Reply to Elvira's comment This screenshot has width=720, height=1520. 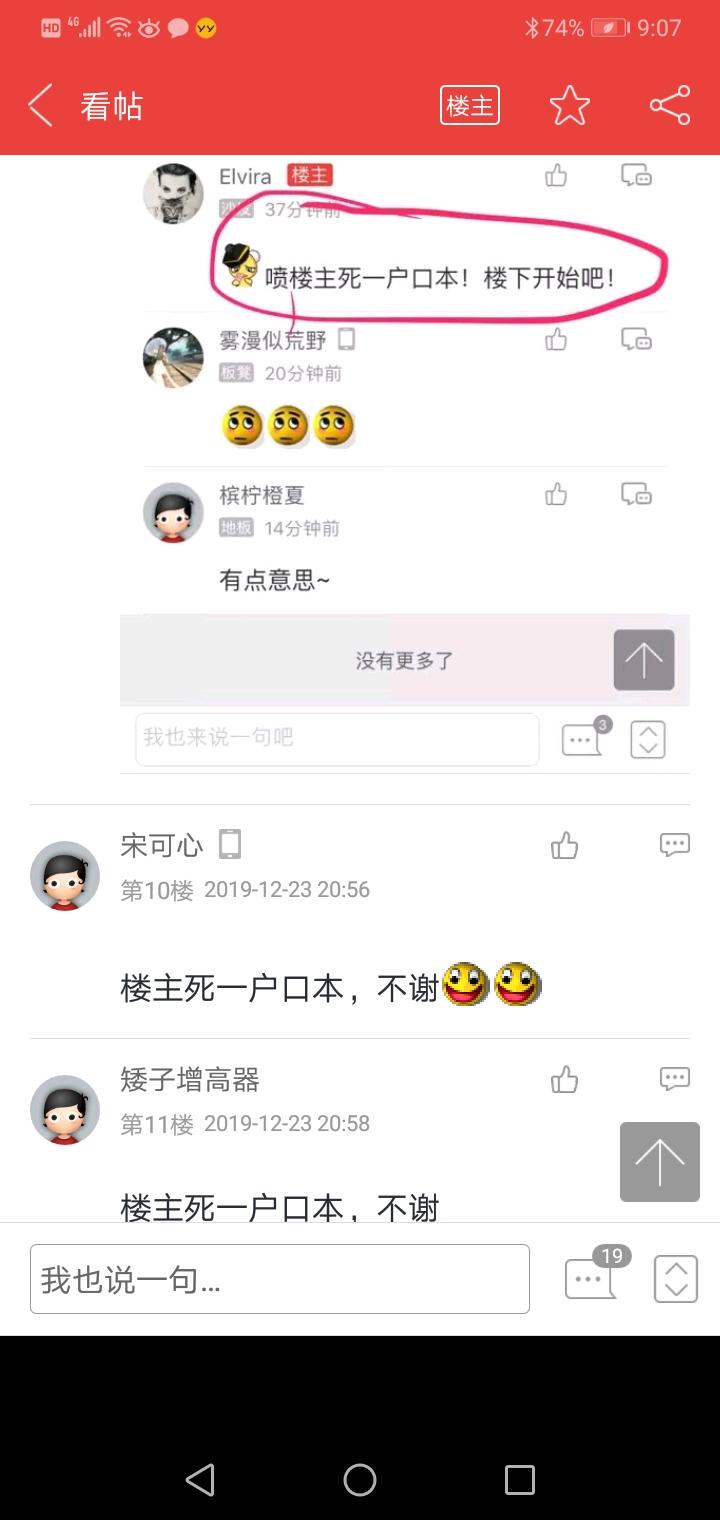(636, 177)
